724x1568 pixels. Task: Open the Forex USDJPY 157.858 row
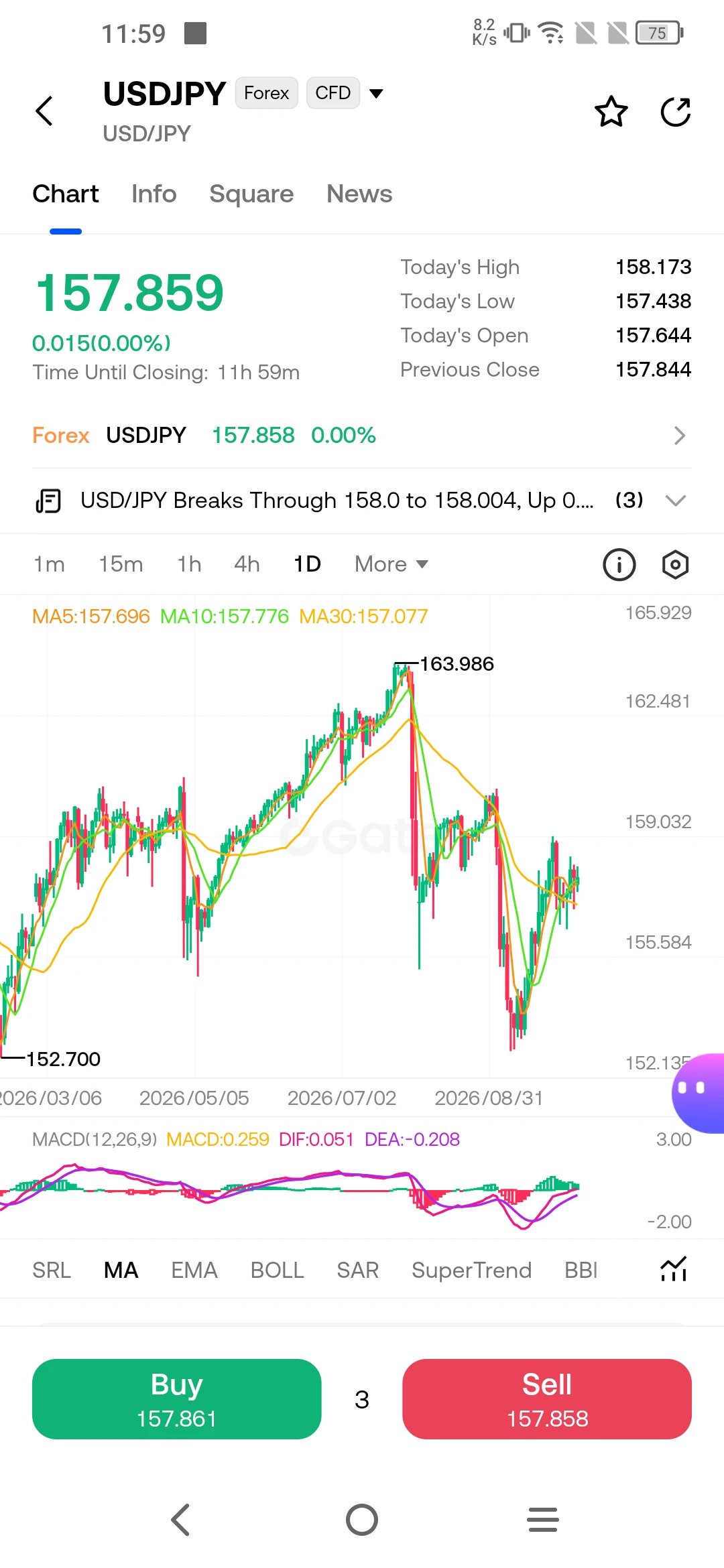point(362,436)
